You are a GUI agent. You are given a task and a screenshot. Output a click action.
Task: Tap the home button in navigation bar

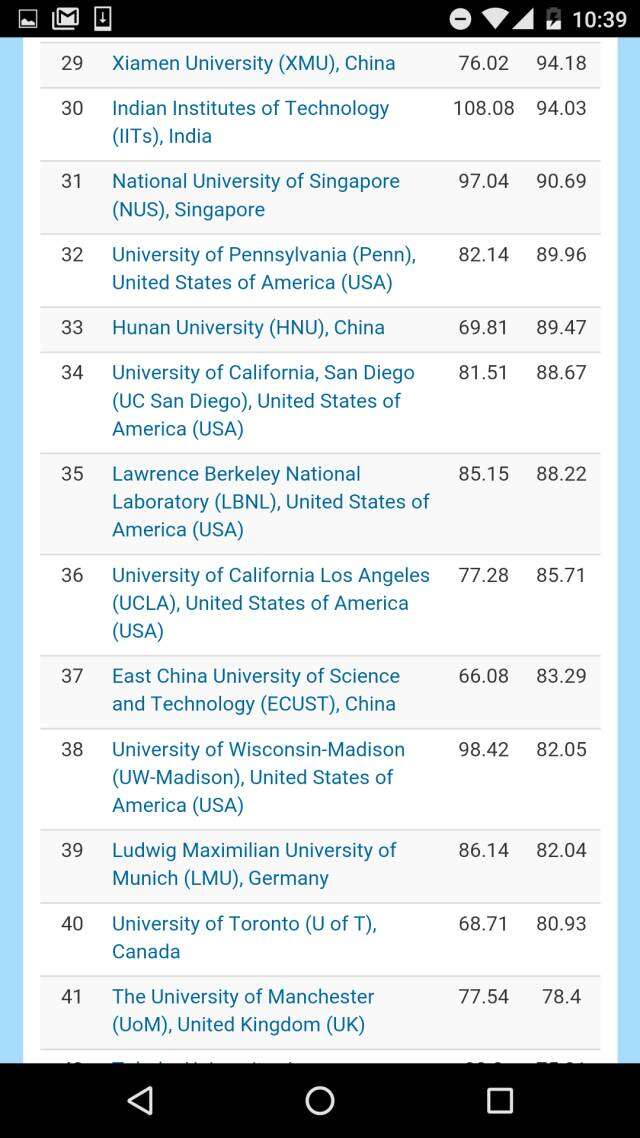[x=320, y=1100]
